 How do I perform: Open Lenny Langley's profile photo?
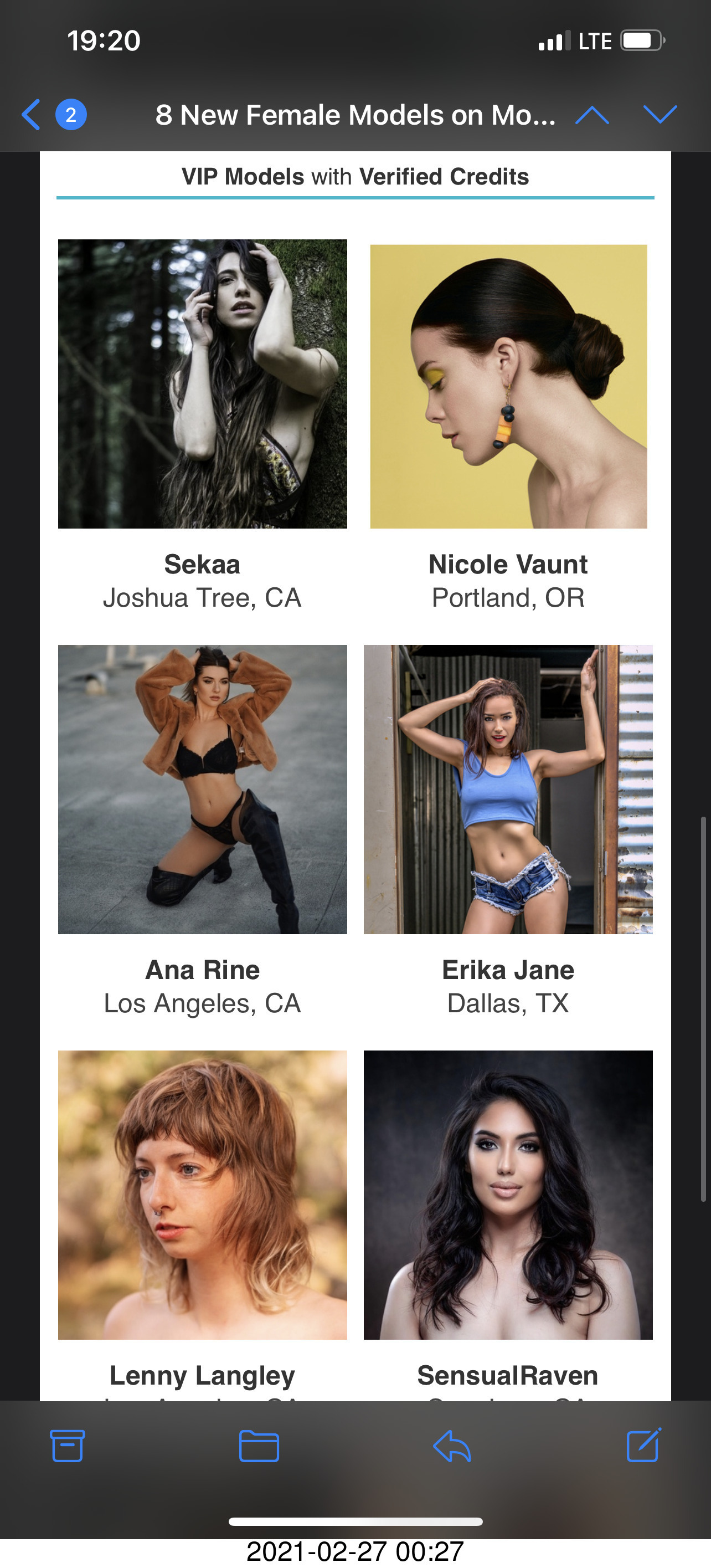click(203, 1194)
